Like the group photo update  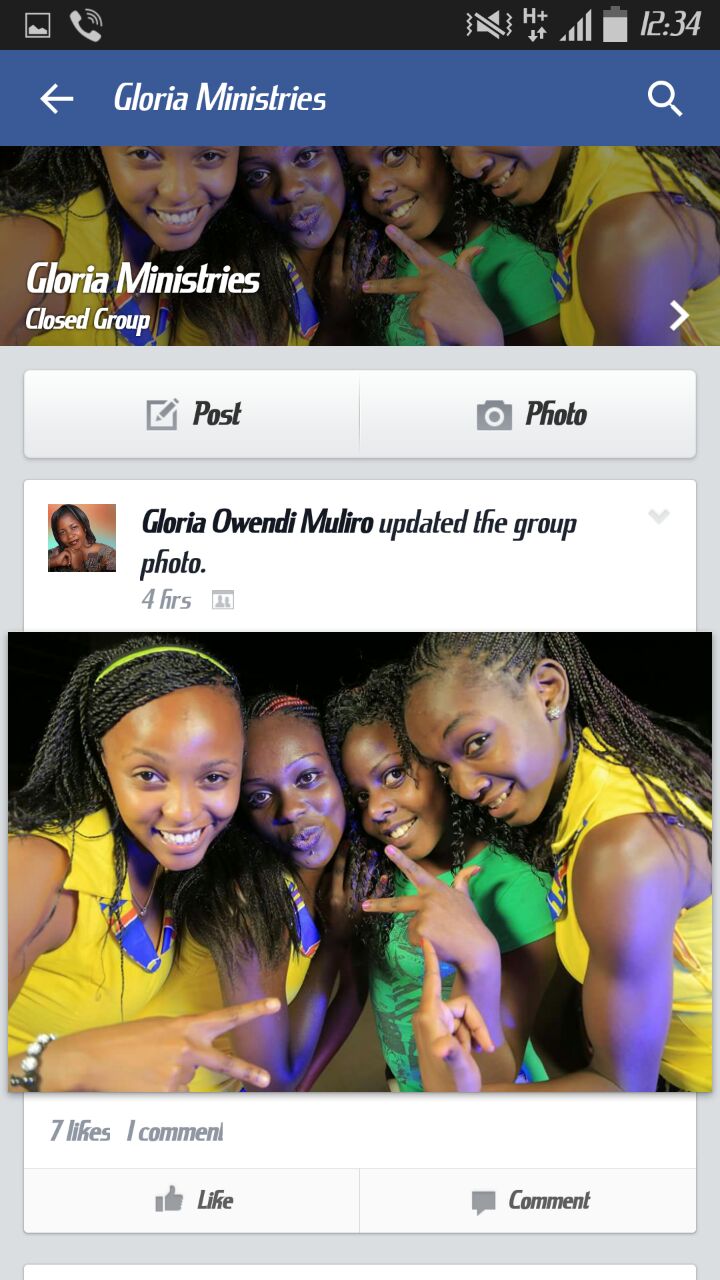(192, 1200)
